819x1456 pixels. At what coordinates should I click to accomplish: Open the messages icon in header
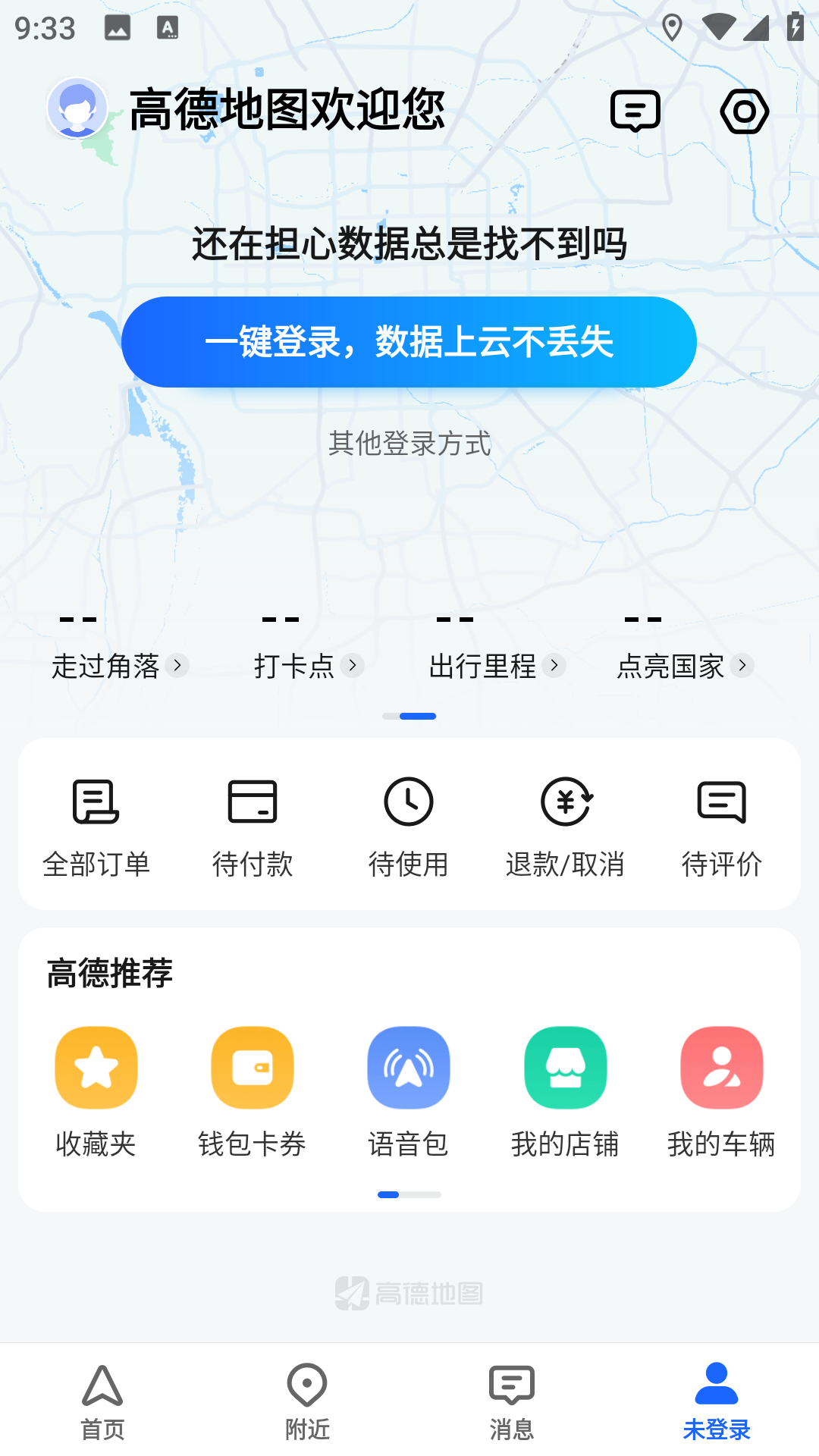click(635, 111)
